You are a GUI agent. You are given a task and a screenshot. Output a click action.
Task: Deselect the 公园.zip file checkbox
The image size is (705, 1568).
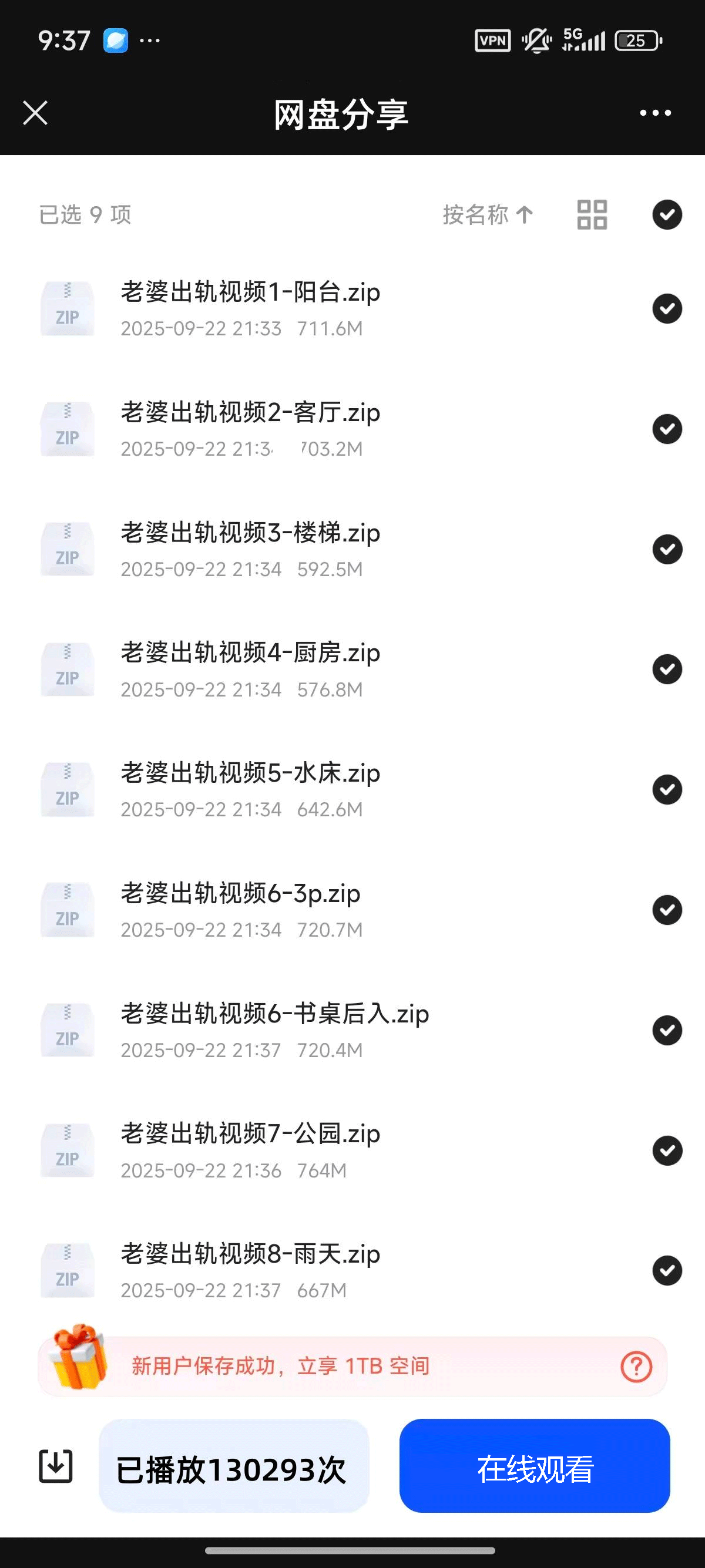pos(667,1150)
